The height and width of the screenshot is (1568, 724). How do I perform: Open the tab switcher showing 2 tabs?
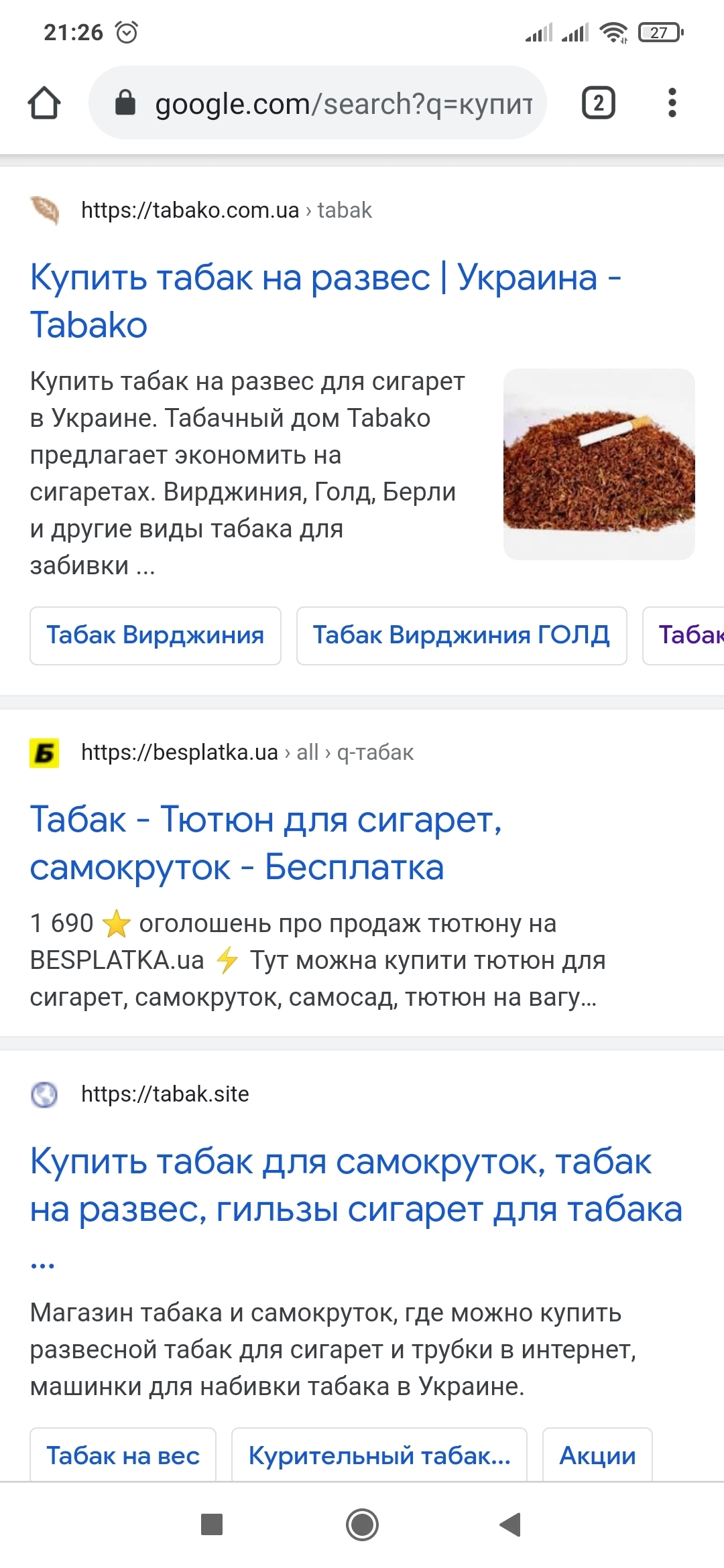(598, 103)
